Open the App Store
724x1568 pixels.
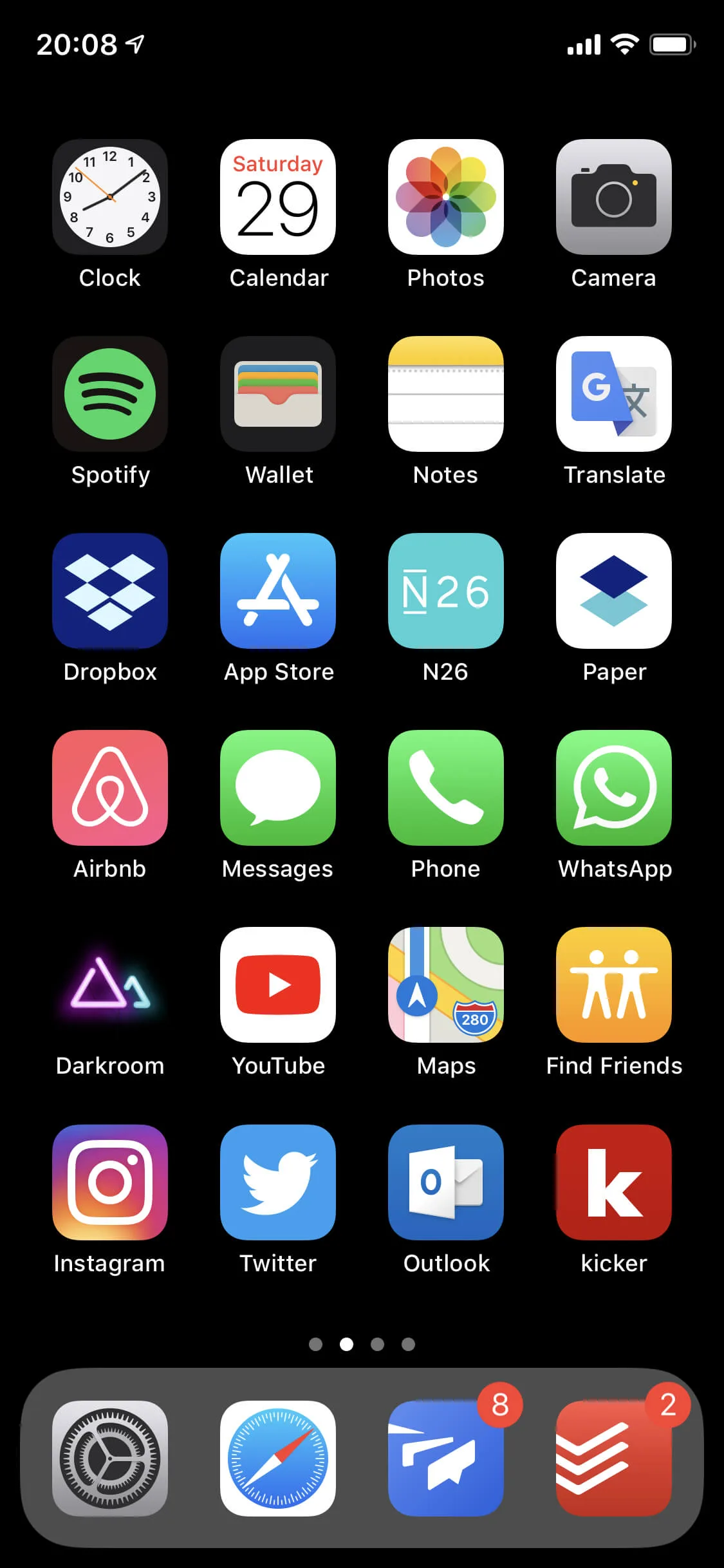[x=278, y=591]
